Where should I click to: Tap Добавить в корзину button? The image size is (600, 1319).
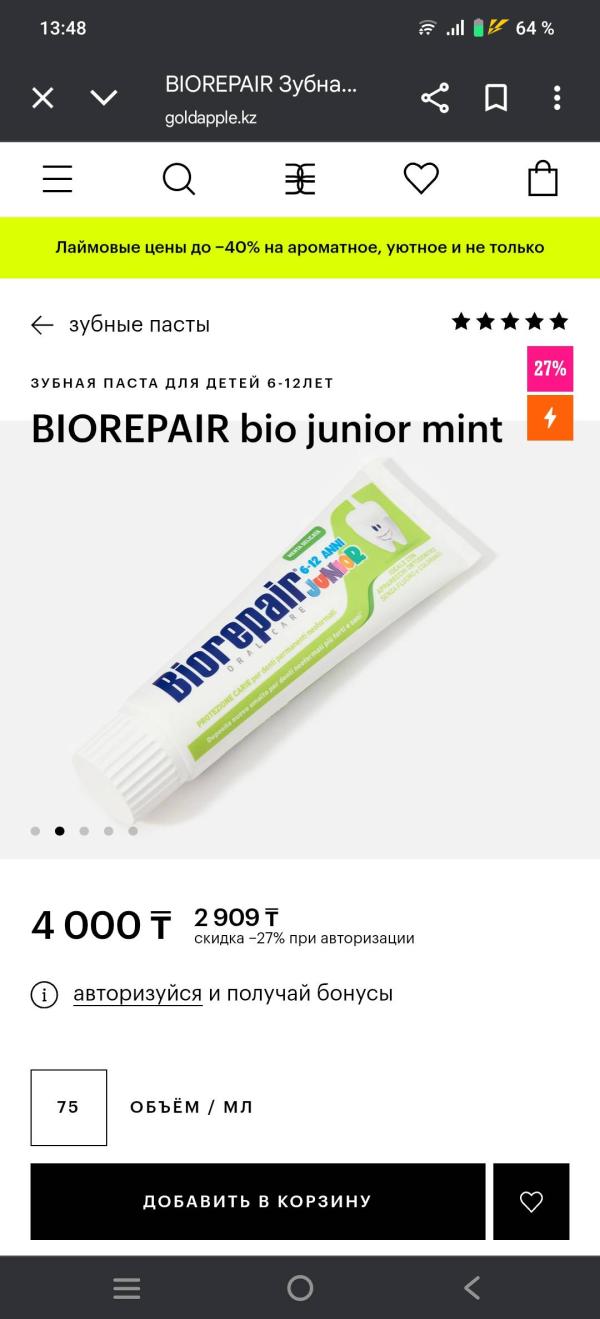pos(257,1201)
